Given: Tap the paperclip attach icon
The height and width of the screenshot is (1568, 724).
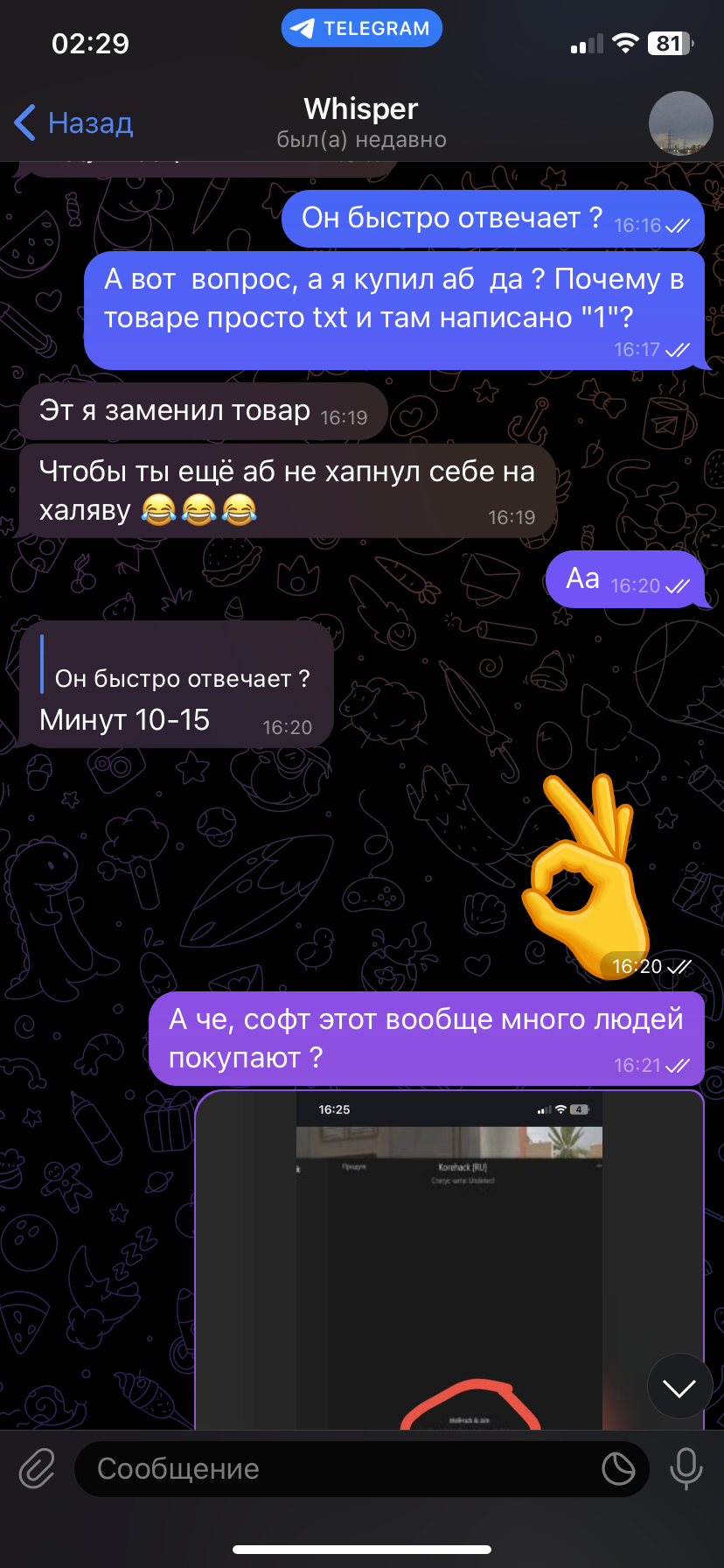Looking at the screenshot, I should pos(38,1468).
